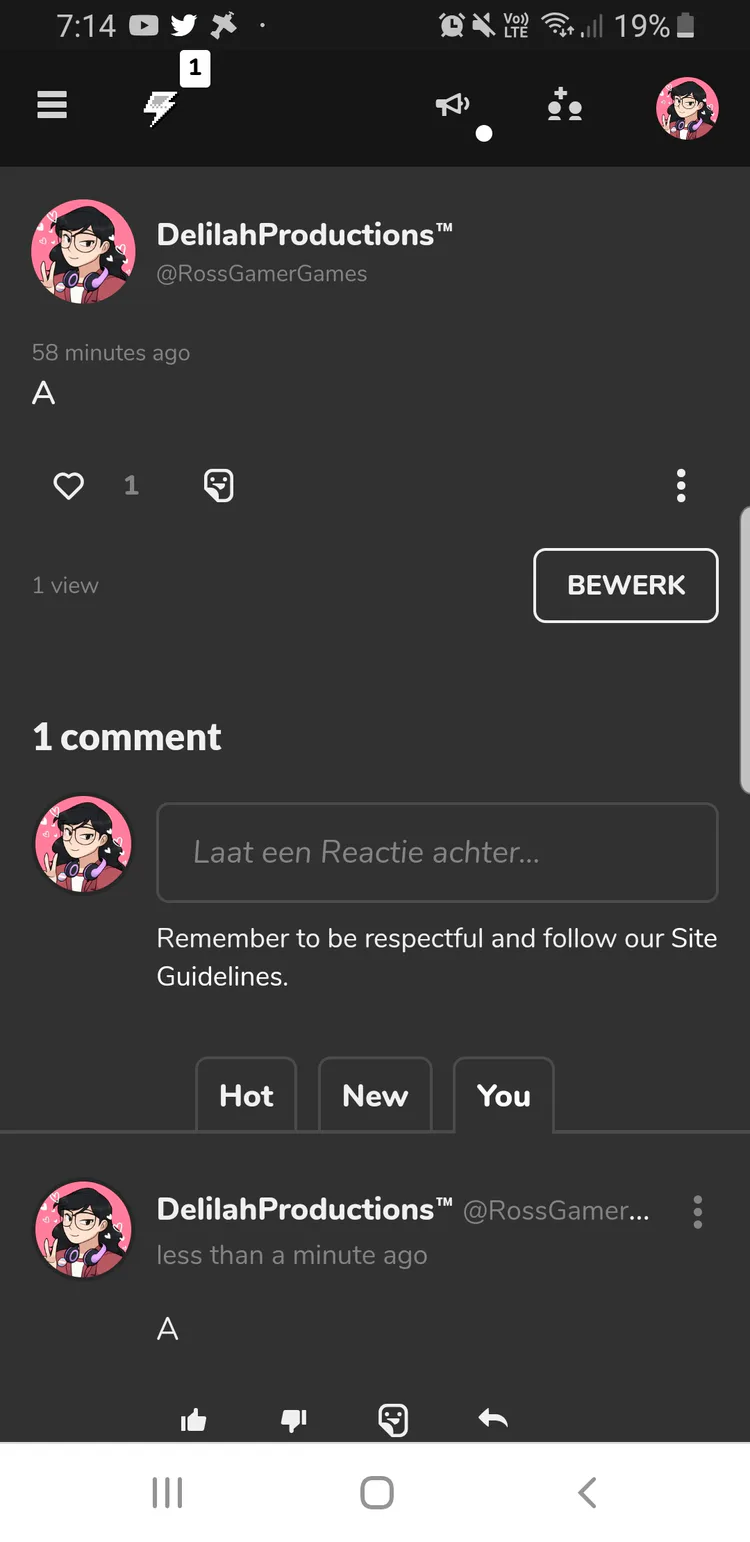Tap the BEWERK edit button
Viewport: 750px width, 1542px height.
click(x=625, y=585)
